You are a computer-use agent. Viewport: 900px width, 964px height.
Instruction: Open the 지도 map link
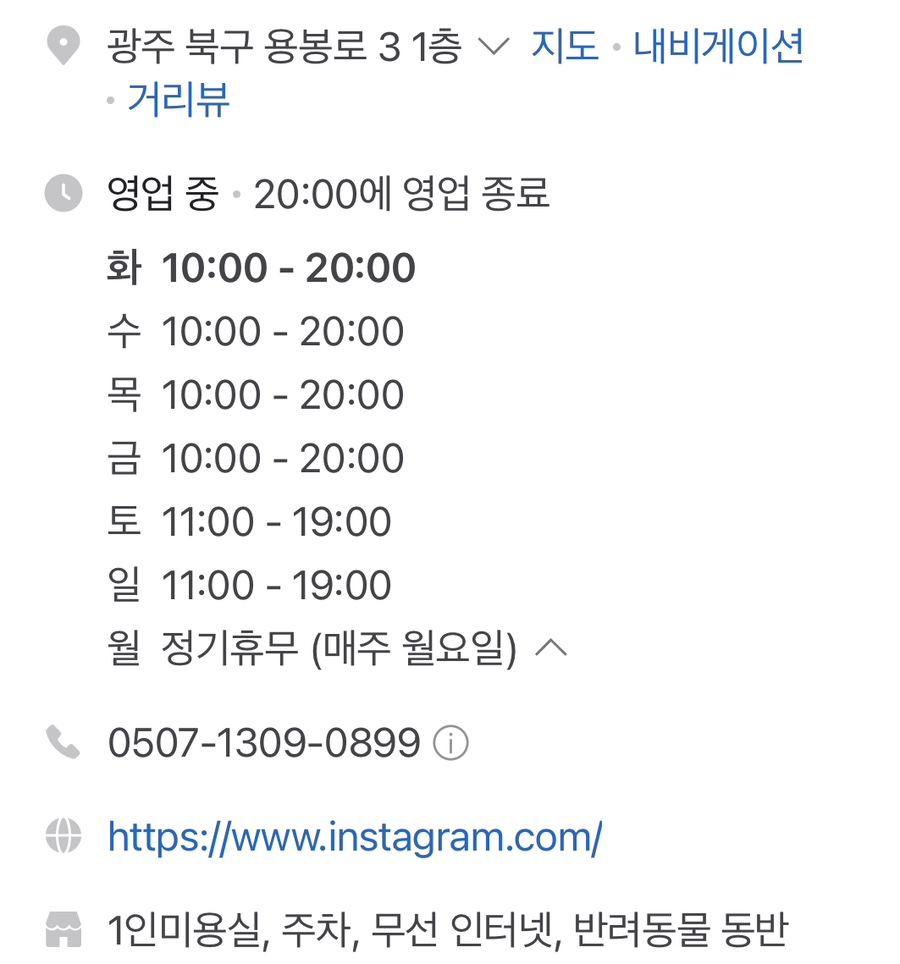(x=565, y=47)
